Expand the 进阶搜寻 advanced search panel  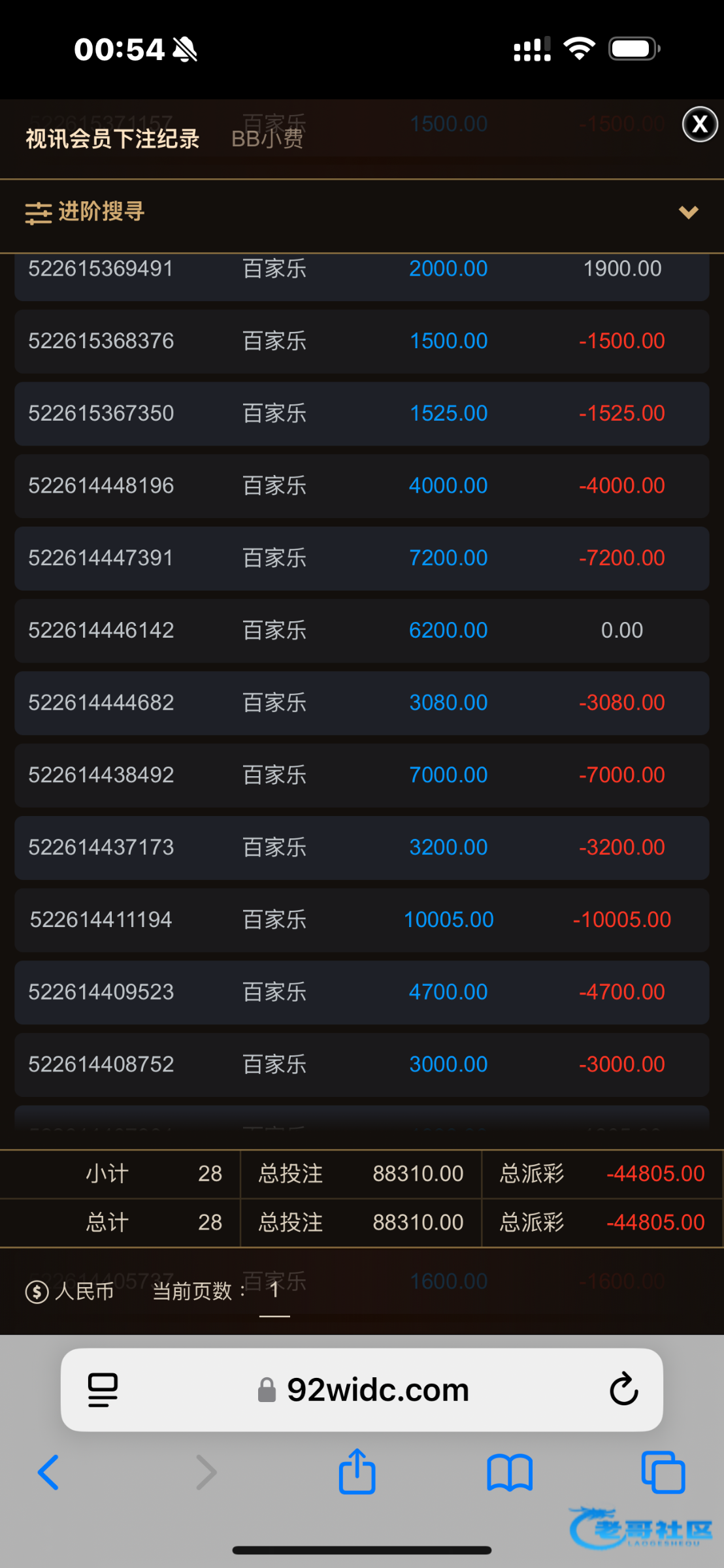tap(688, 212)
